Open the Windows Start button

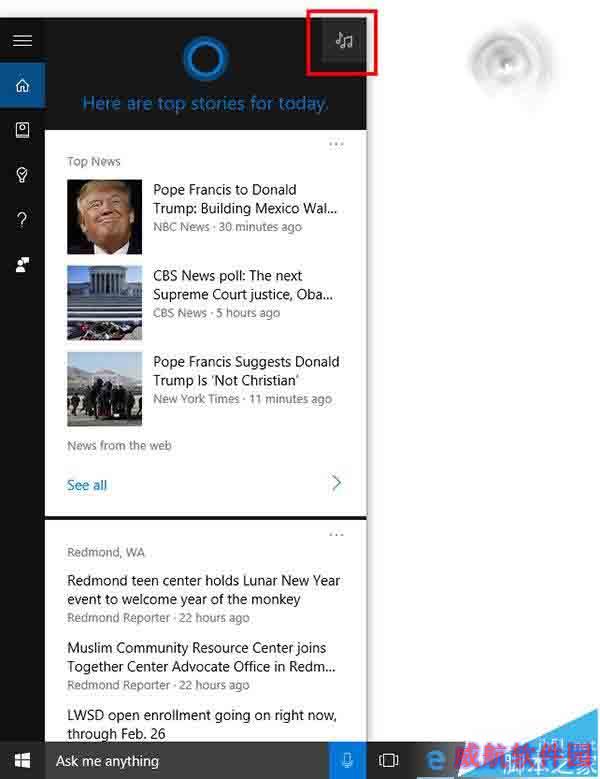click(x=22, y=761)
